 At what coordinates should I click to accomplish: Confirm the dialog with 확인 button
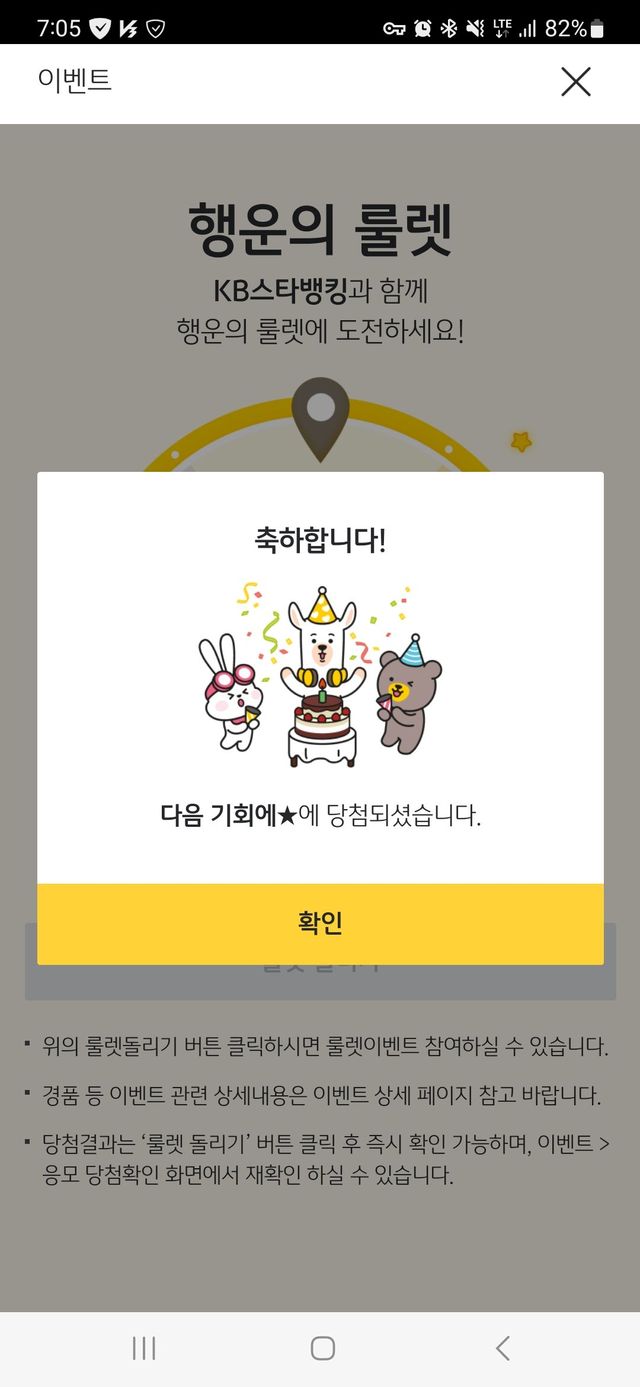[x=320, y=923]
